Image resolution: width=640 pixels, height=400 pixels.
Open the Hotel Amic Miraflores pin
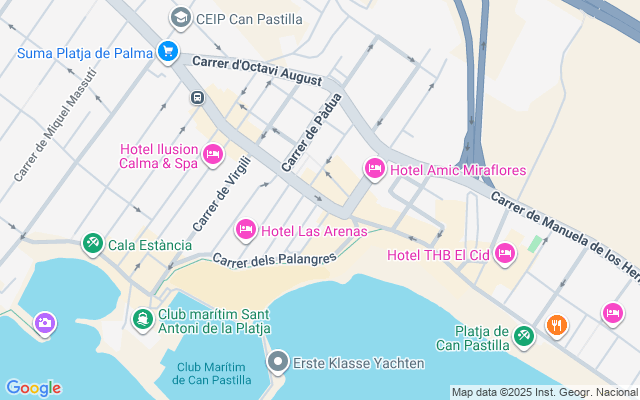pos(375,169)
